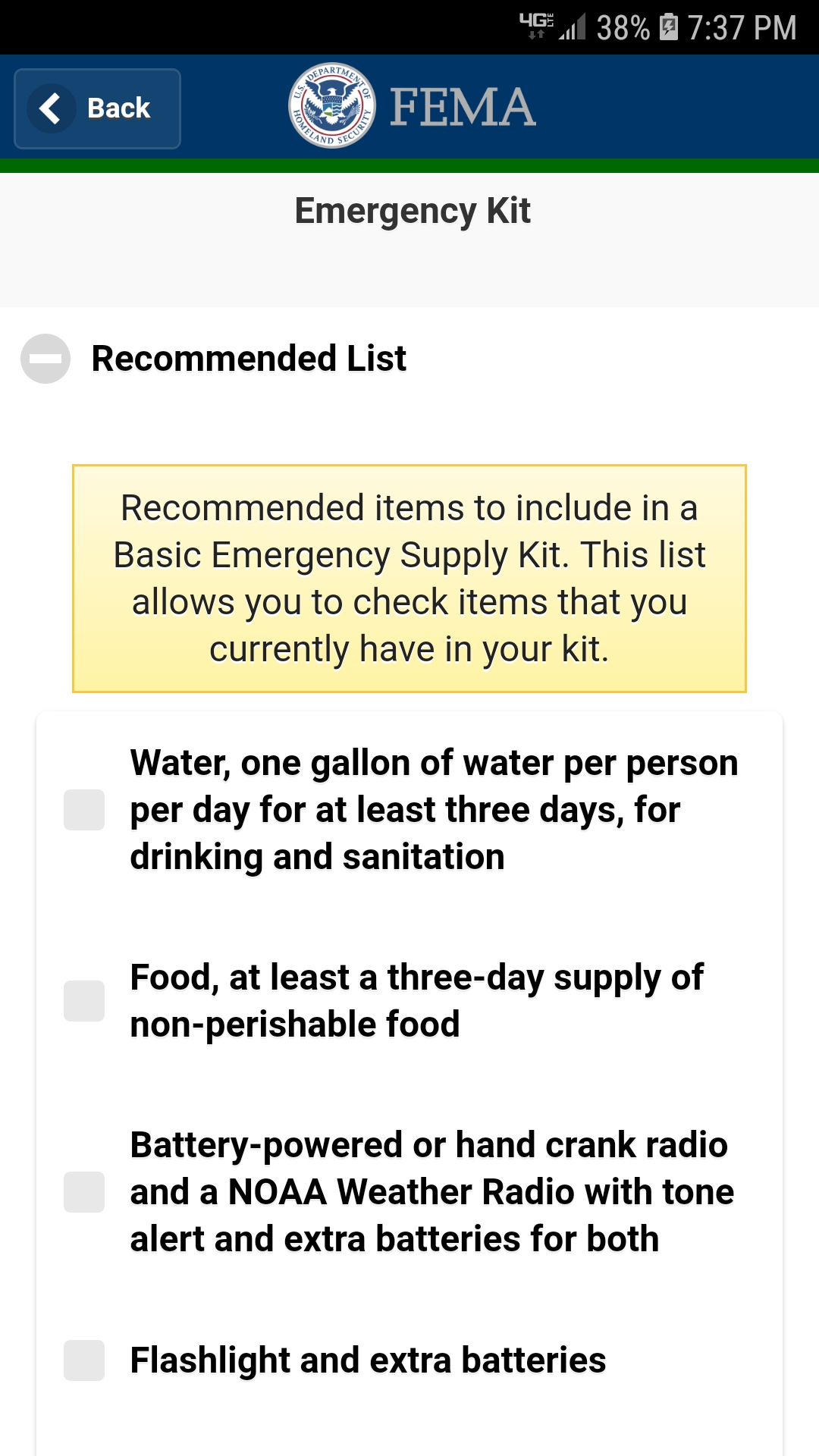This screenshot has width=819, height=1456.
Task: Click the minus icon beside Recommended List
Action: point(45,358)
